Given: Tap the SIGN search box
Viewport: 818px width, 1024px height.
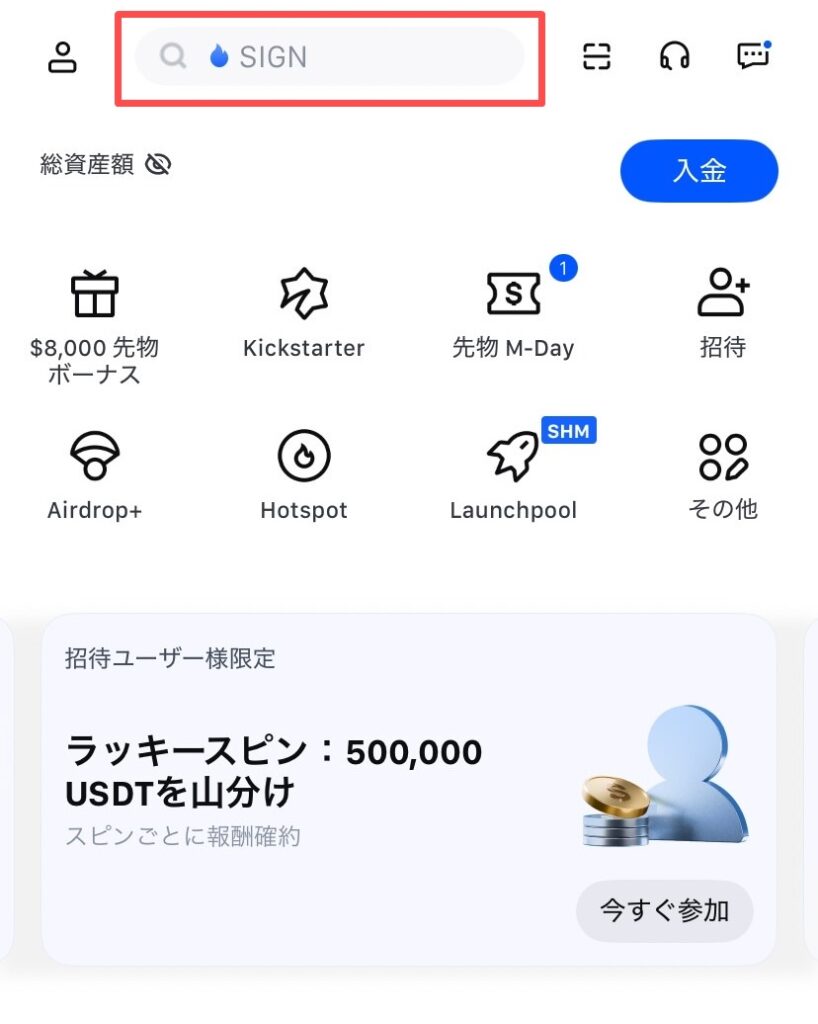Looking at the screenshot, I should (x=330, y=57).
